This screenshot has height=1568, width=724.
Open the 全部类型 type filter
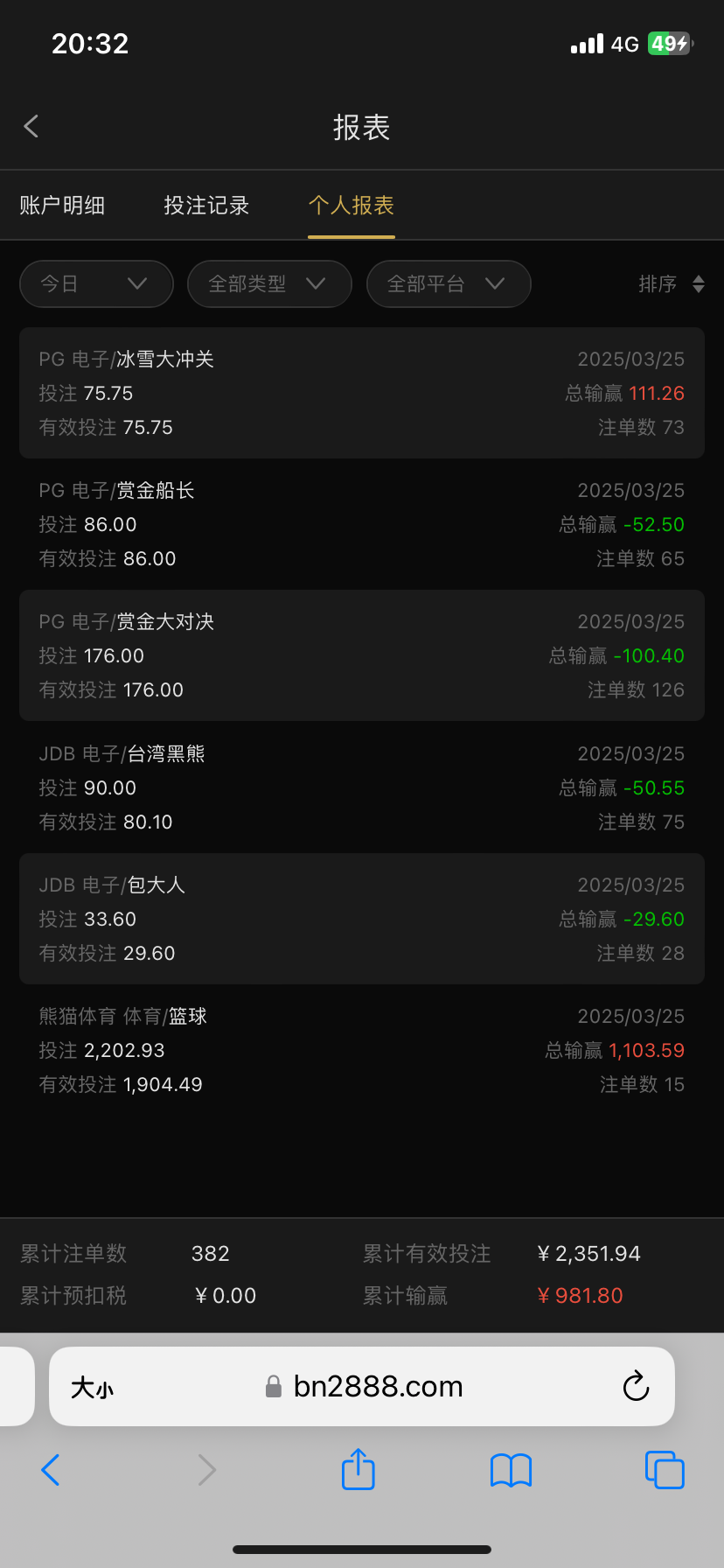[x=269, y=284]
